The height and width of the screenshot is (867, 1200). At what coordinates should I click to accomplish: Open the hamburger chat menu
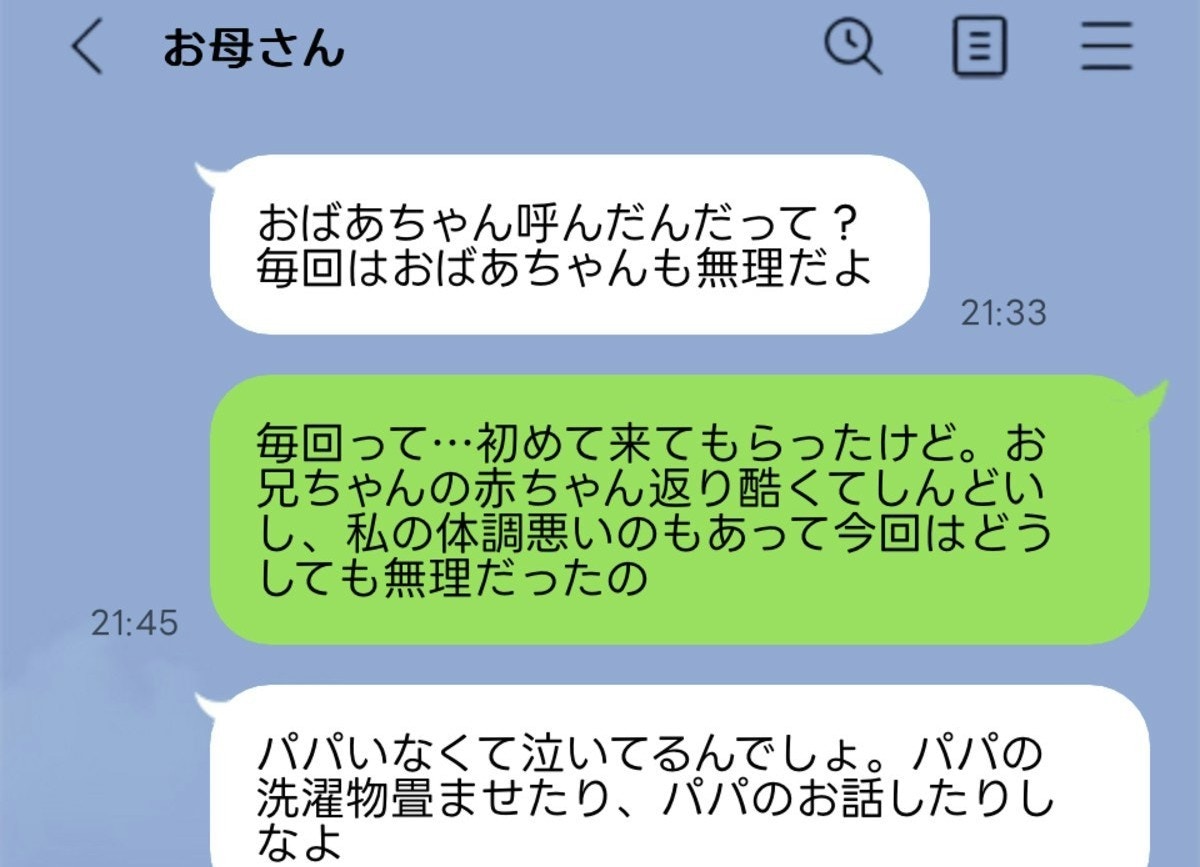pyautogui.click(x=1107, y=46)
